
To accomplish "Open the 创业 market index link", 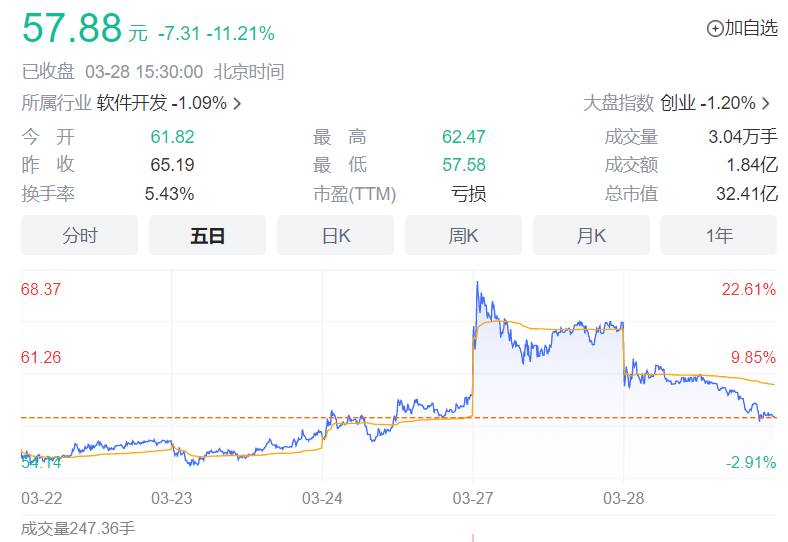I will coord(715,103).
